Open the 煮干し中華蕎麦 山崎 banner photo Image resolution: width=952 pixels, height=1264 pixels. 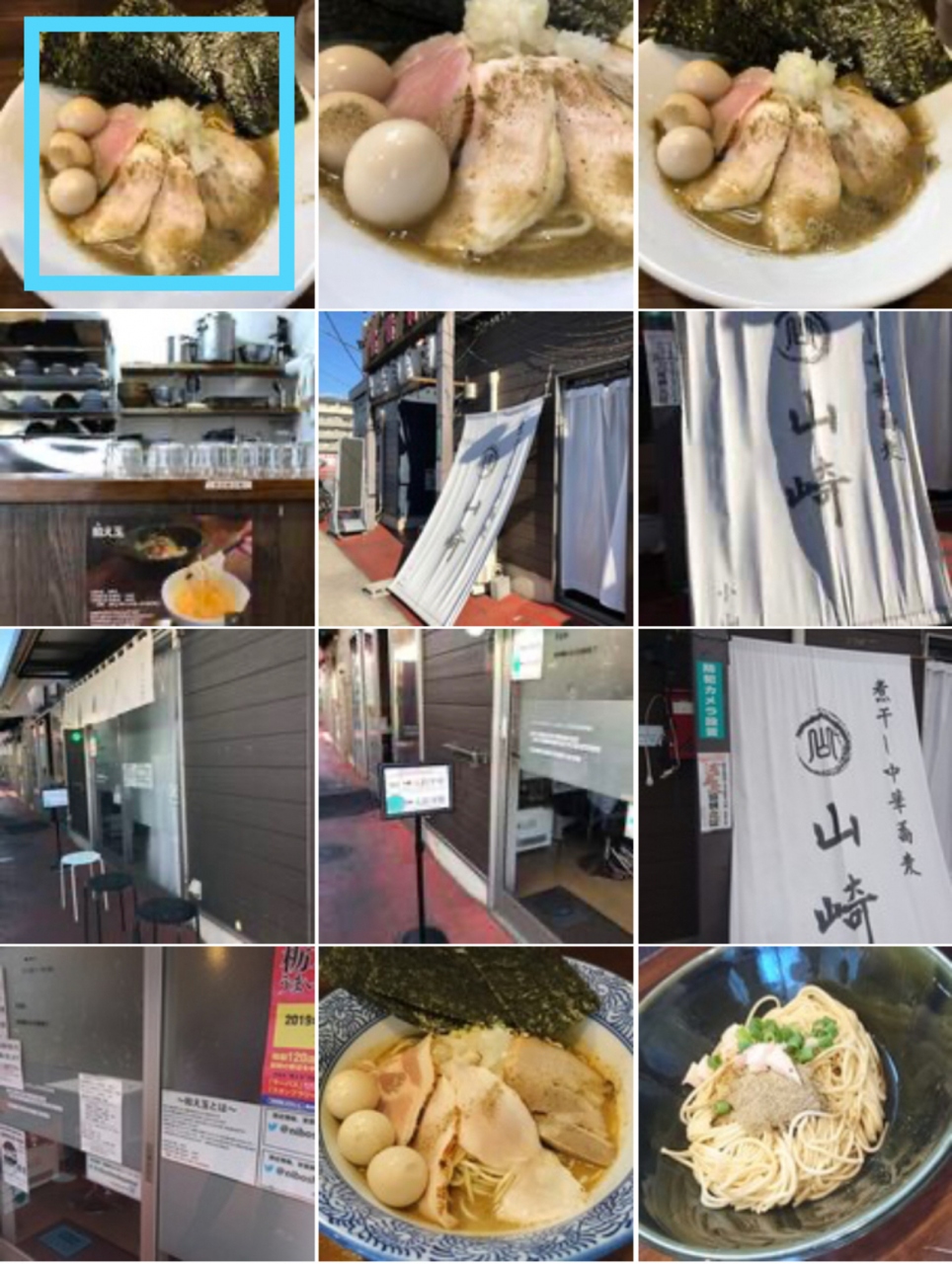(x=794, y=786)
